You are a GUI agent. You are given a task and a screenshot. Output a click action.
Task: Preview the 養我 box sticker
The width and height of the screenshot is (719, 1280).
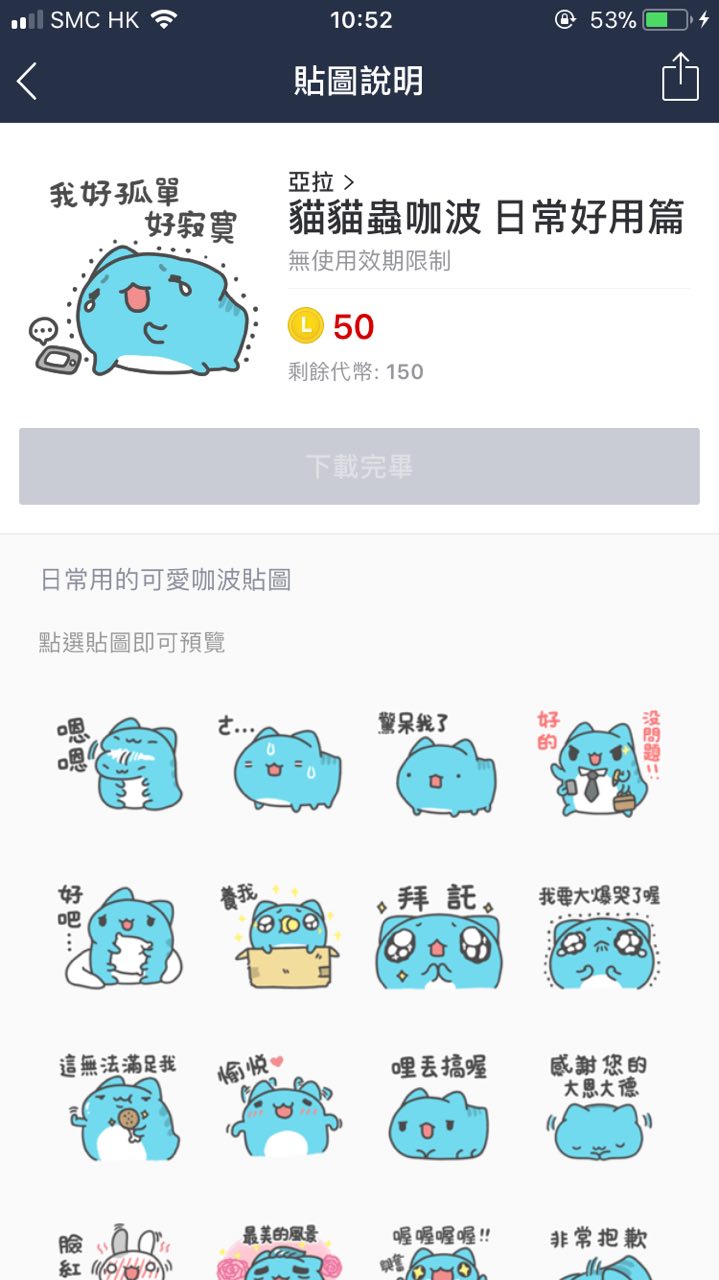(279, 937)
